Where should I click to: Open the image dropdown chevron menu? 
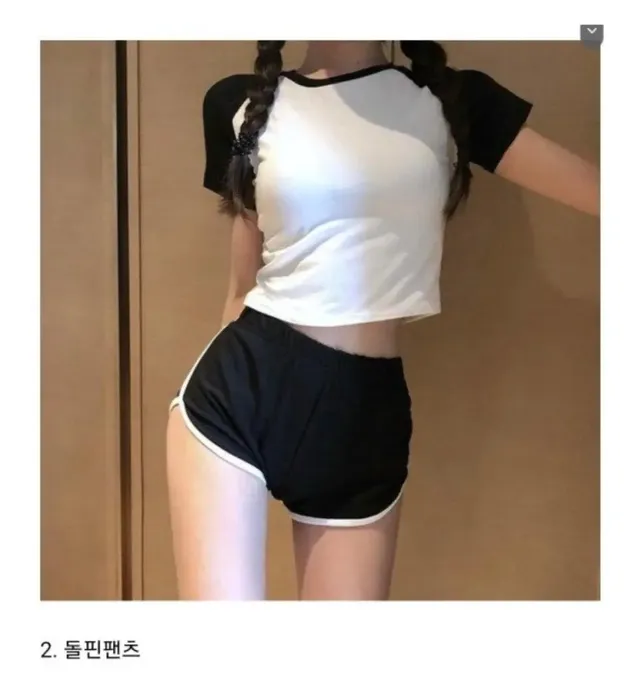[591, 34]
